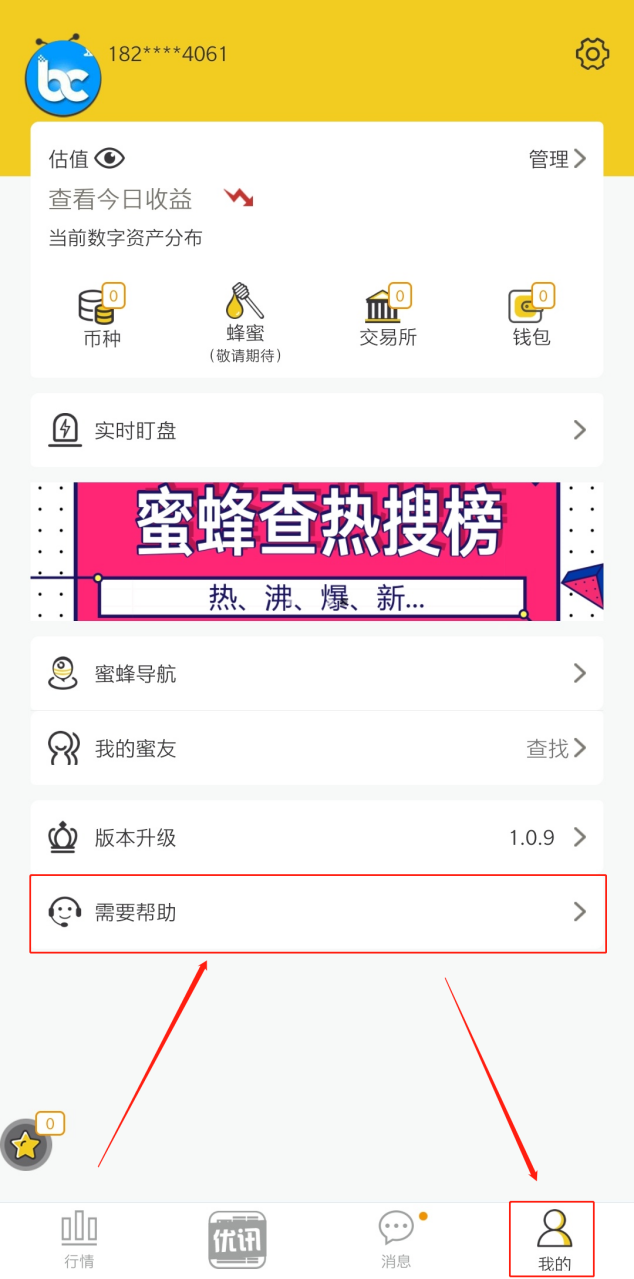This screenshot has height=1279, width=634.
Task: Open the 蜜蜂查热搜榜 banner
Action: pos(316,551)
